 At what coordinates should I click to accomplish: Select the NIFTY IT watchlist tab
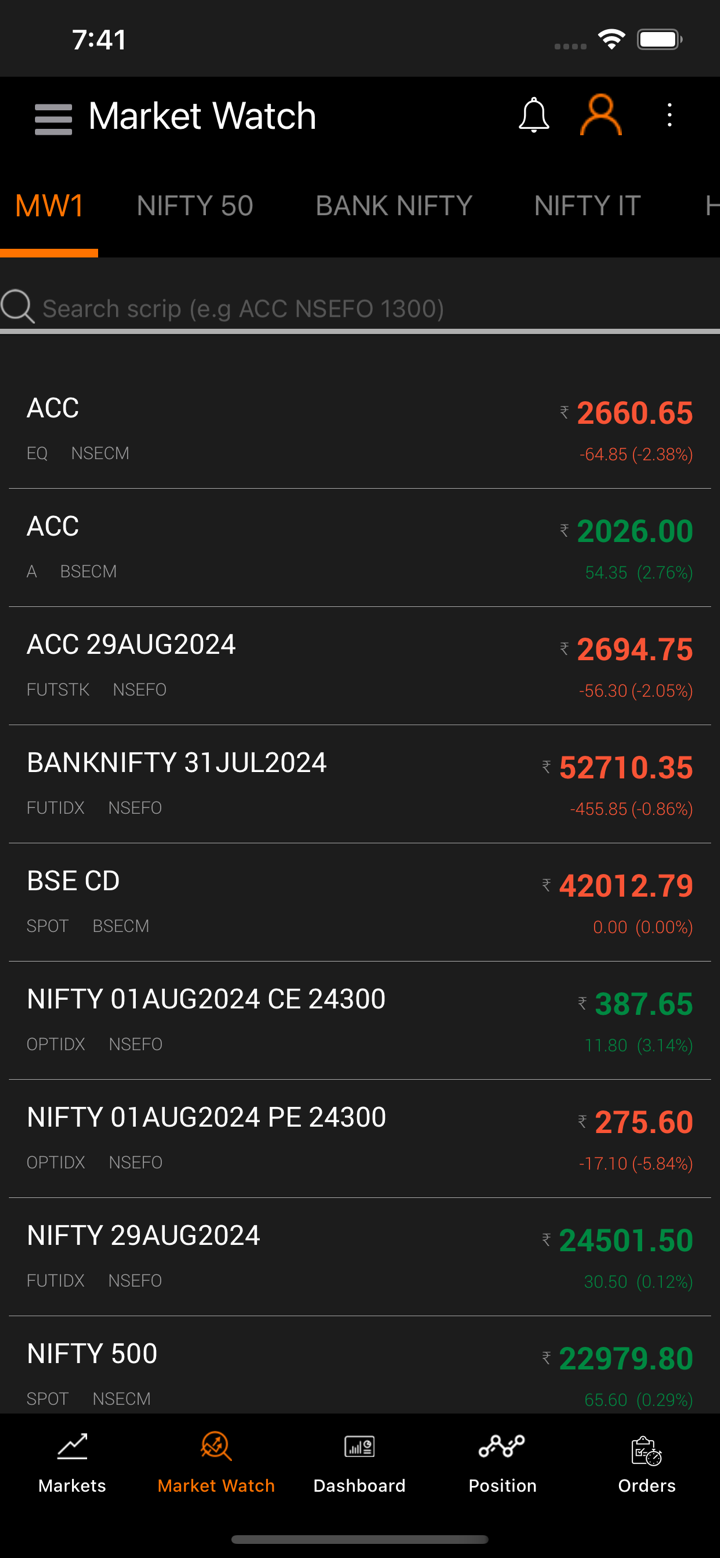tap(587, 206)
